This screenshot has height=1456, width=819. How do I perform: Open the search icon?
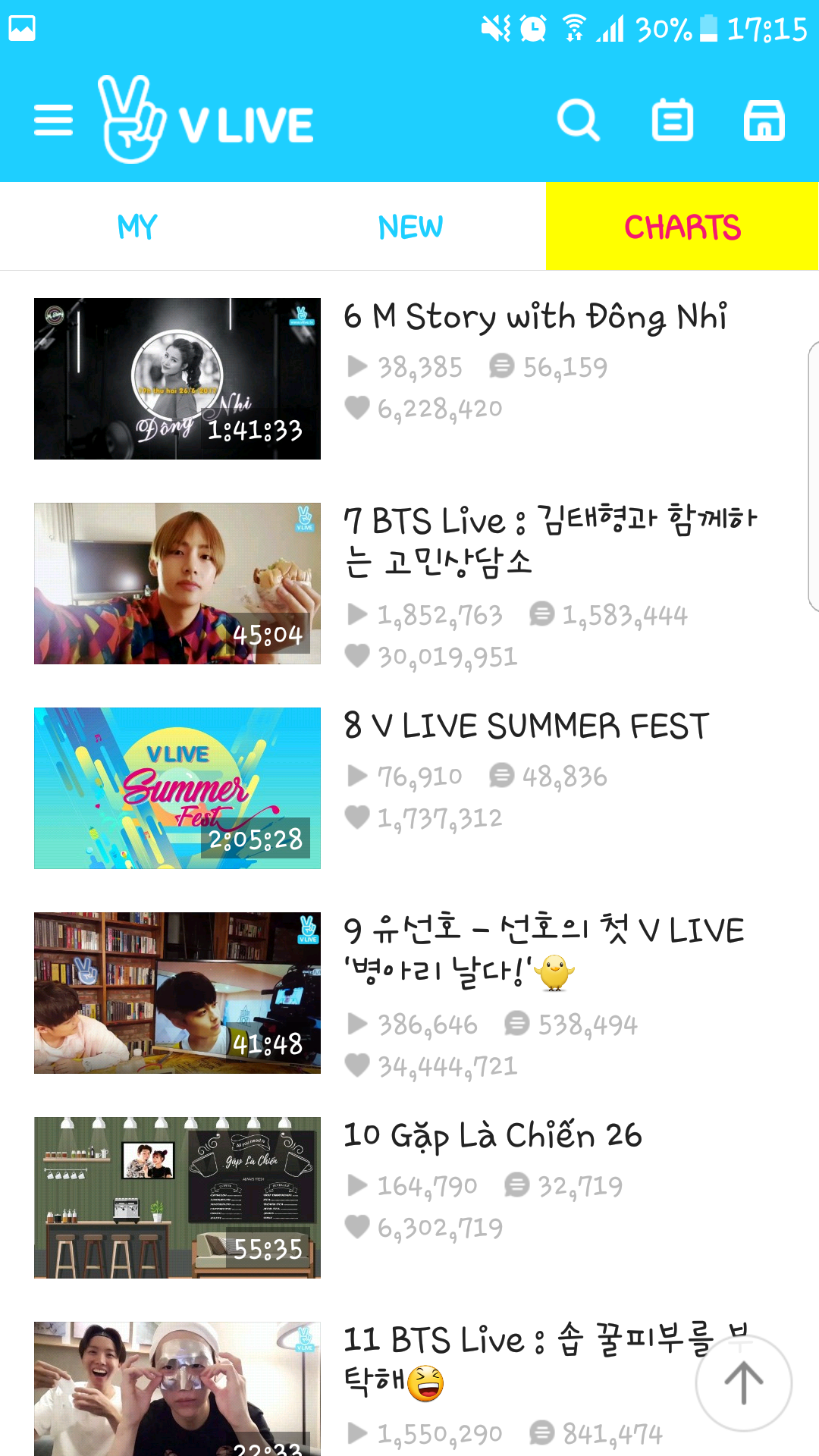579,121
